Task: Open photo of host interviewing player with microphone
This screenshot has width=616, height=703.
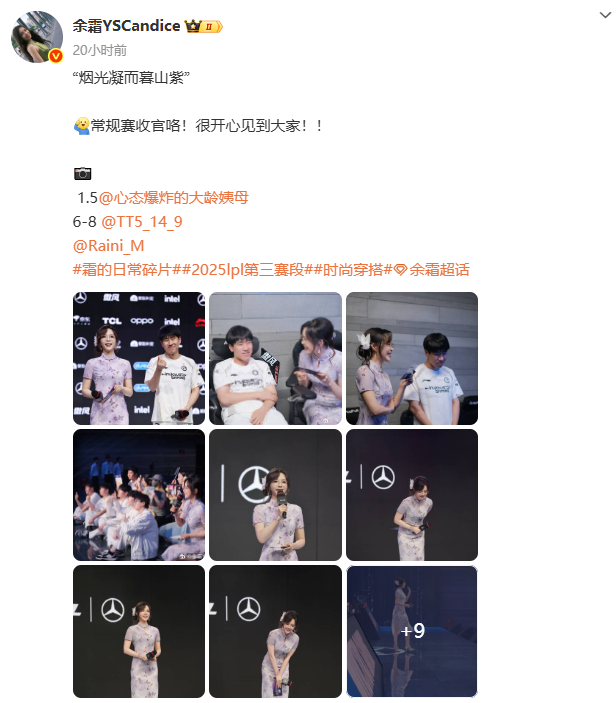Action: [411, 358]
